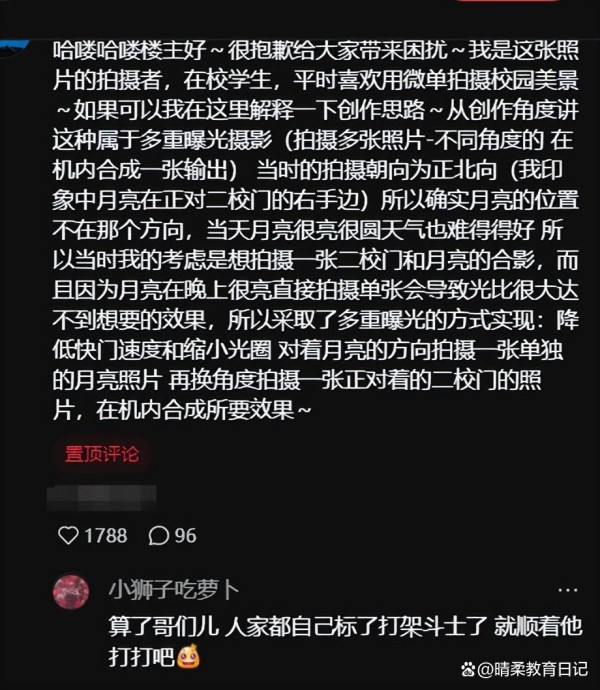Like the pinned comment with 1788 likes
600x690 pixels.
(x=68, y=536)
